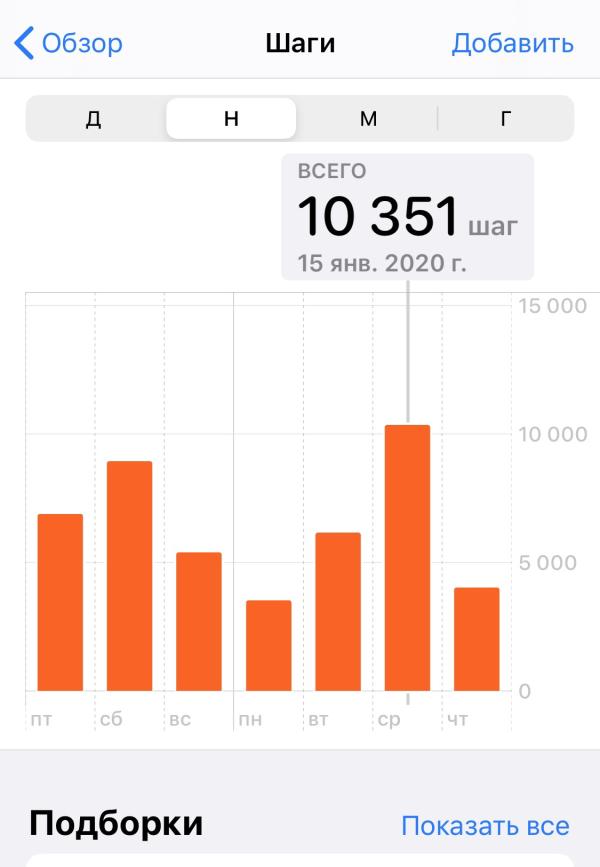Image resolution: width=600 pixels, height=867 pixels.
Task: Select the пт bar in chart
Action: coord(60,602)
